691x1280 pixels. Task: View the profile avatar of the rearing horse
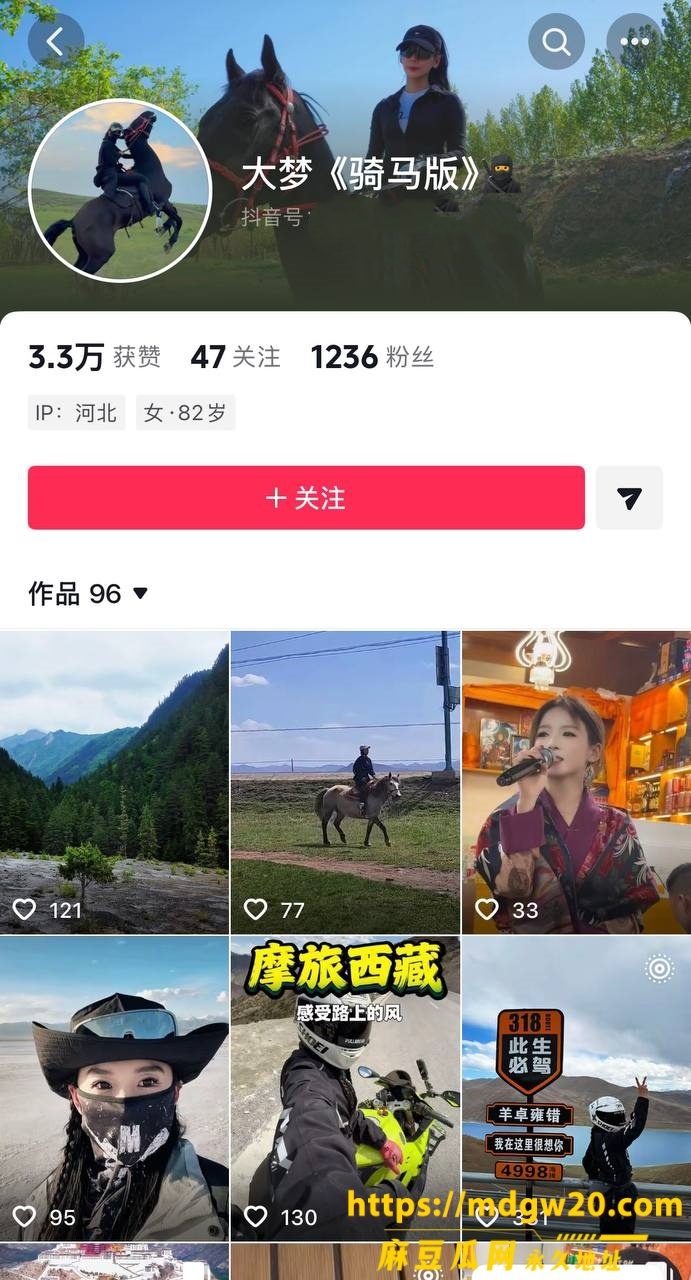[x=120, y=190]
